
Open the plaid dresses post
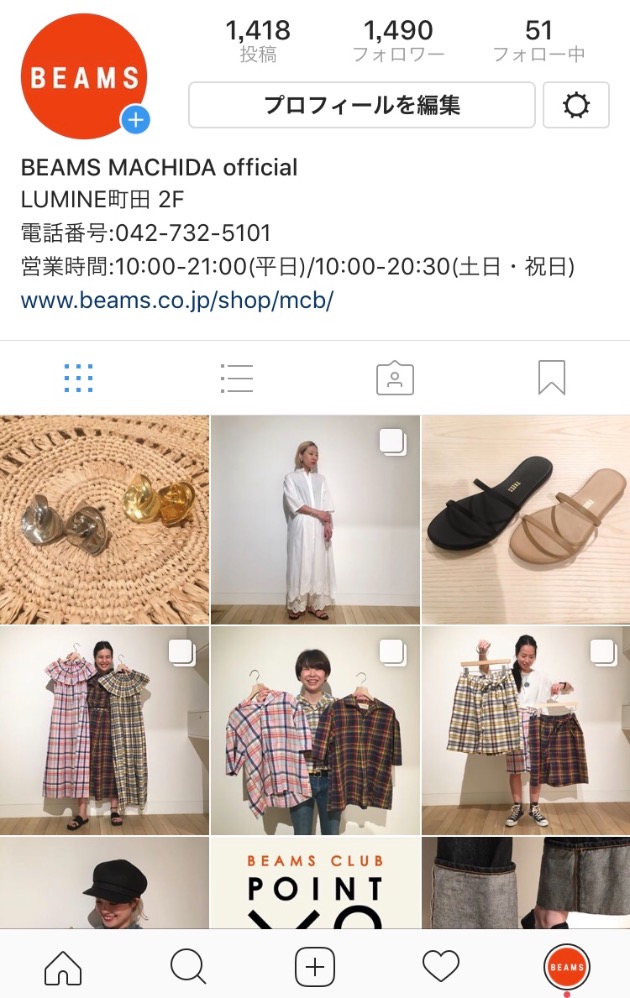tap(104, 731)
